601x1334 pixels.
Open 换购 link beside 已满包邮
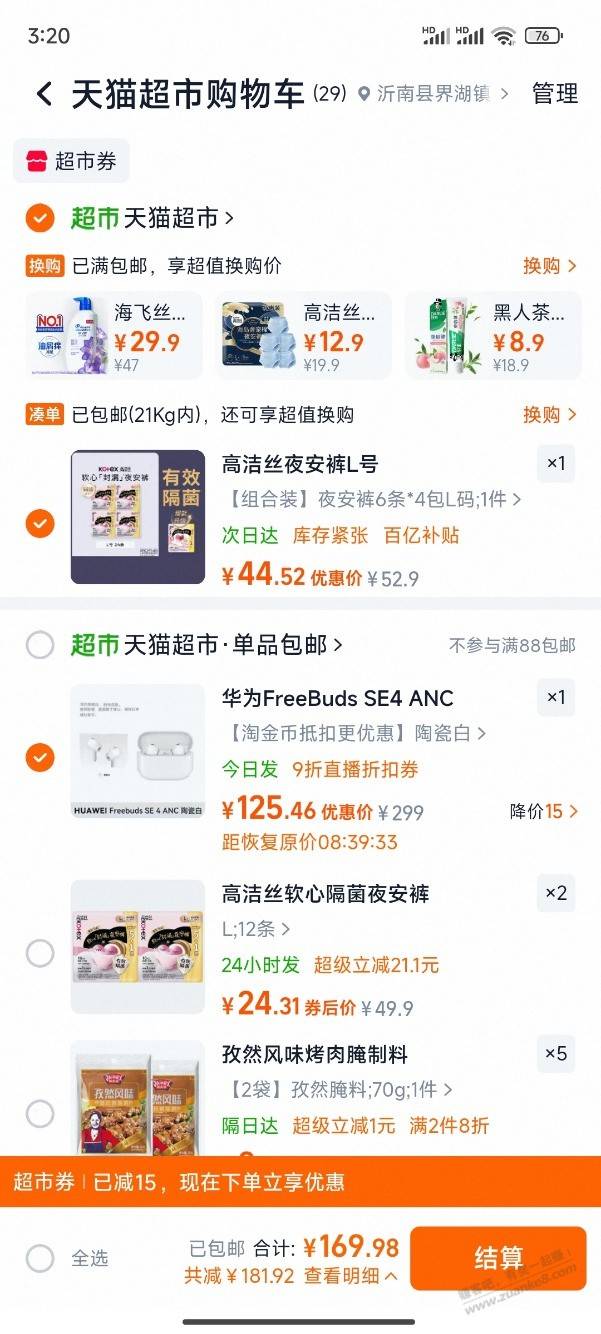549,266
